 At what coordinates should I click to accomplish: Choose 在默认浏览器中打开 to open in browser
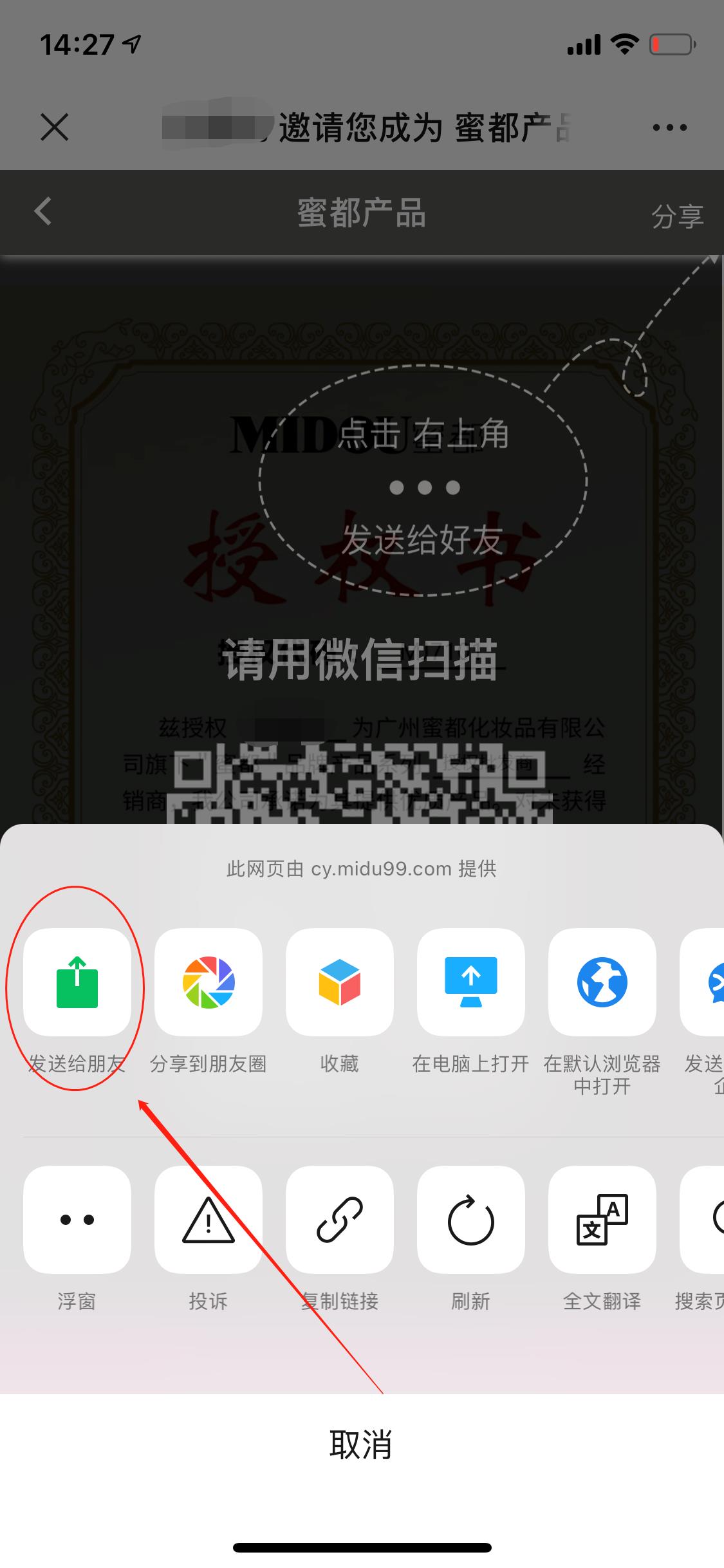[602, 982]
